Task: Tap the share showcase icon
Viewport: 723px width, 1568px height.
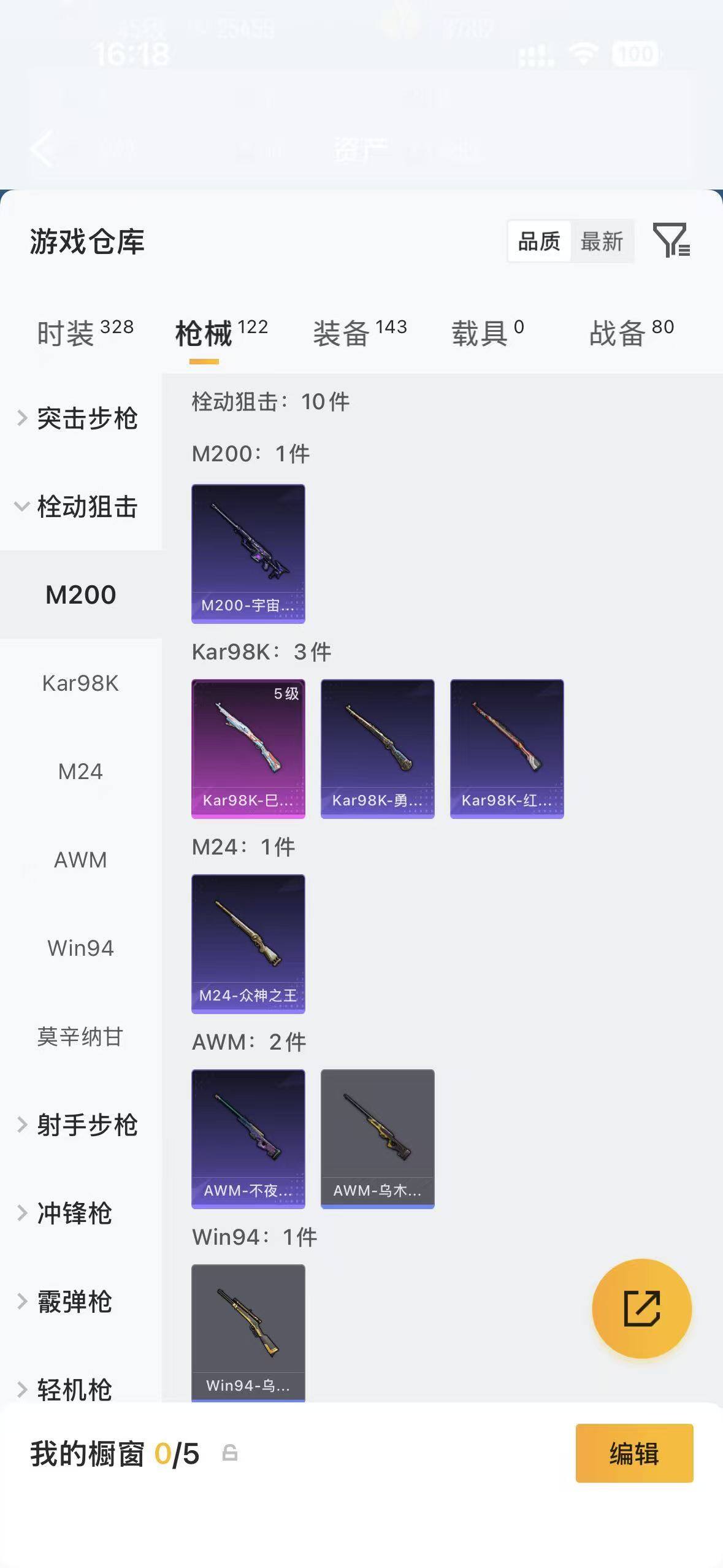Action: coord(641,1307)
